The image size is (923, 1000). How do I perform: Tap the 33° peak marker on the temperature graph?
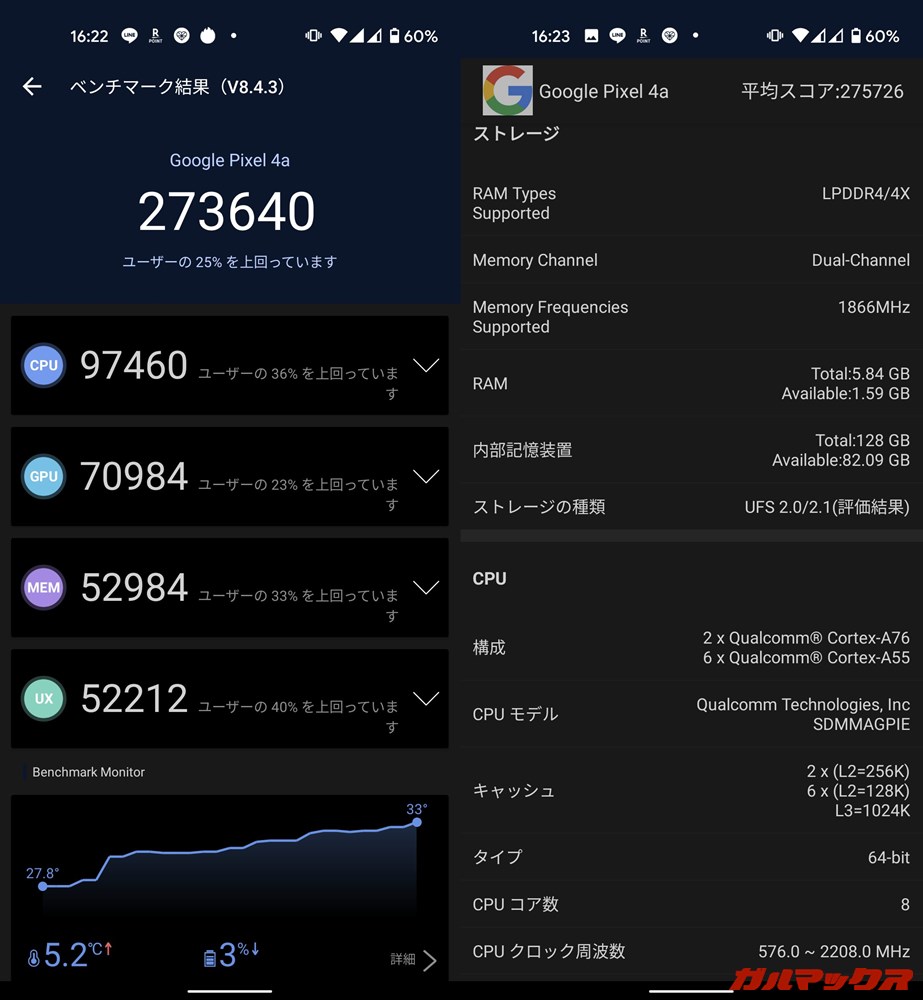[x=416, y=823]
